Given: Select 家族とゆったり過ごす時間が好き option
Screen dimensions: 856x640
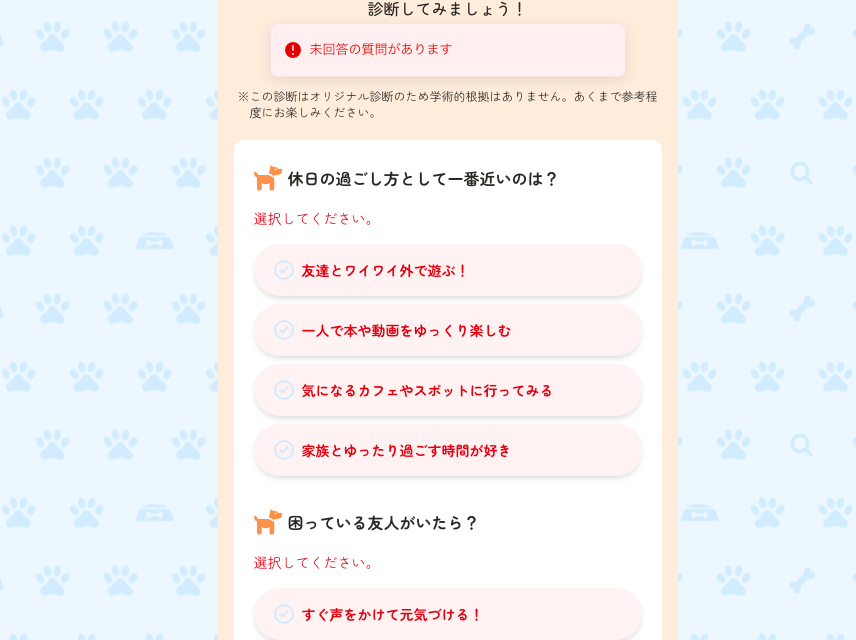Looking at the screenshot, I should [x=447, y=450].
